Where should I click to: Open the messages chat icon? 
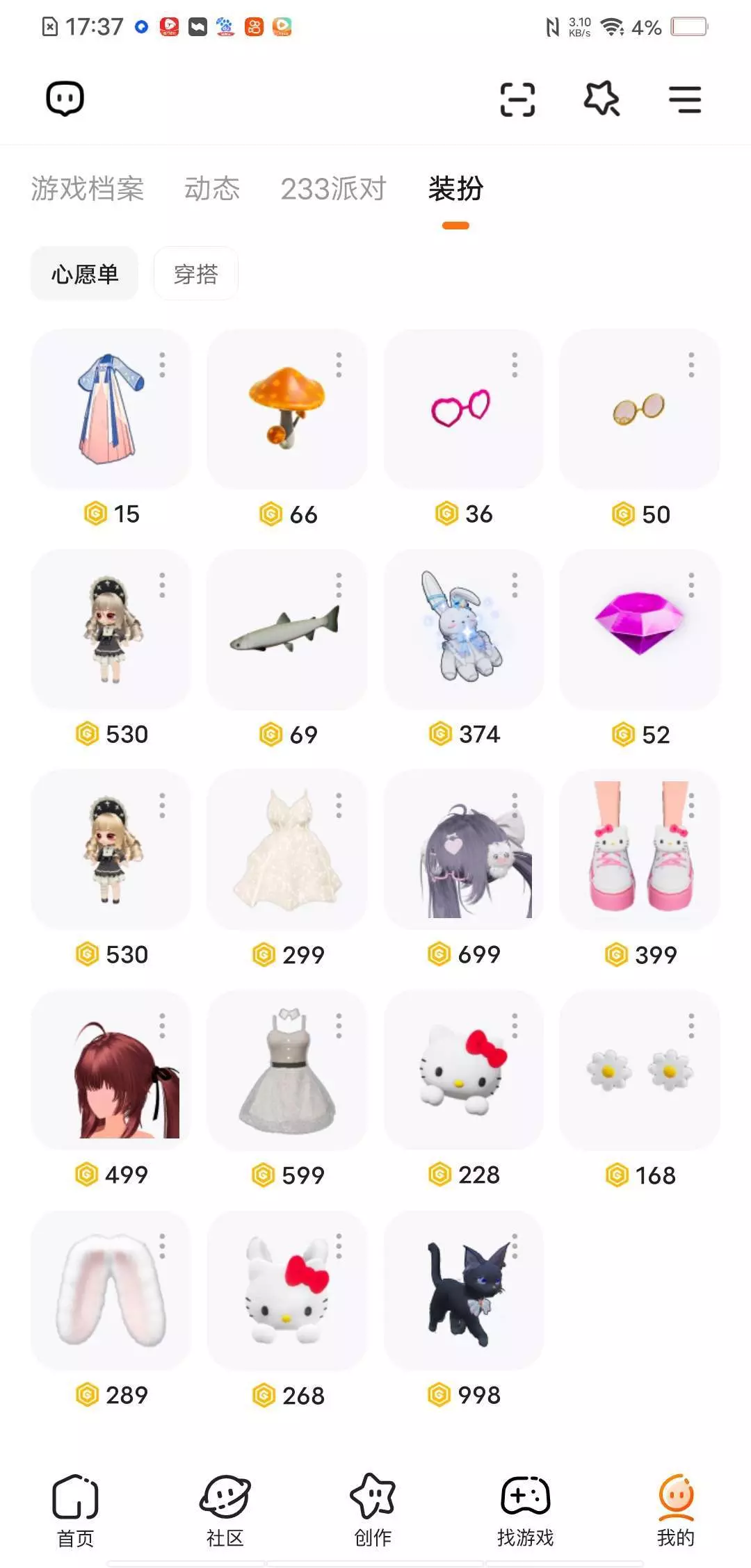point(65,99)
